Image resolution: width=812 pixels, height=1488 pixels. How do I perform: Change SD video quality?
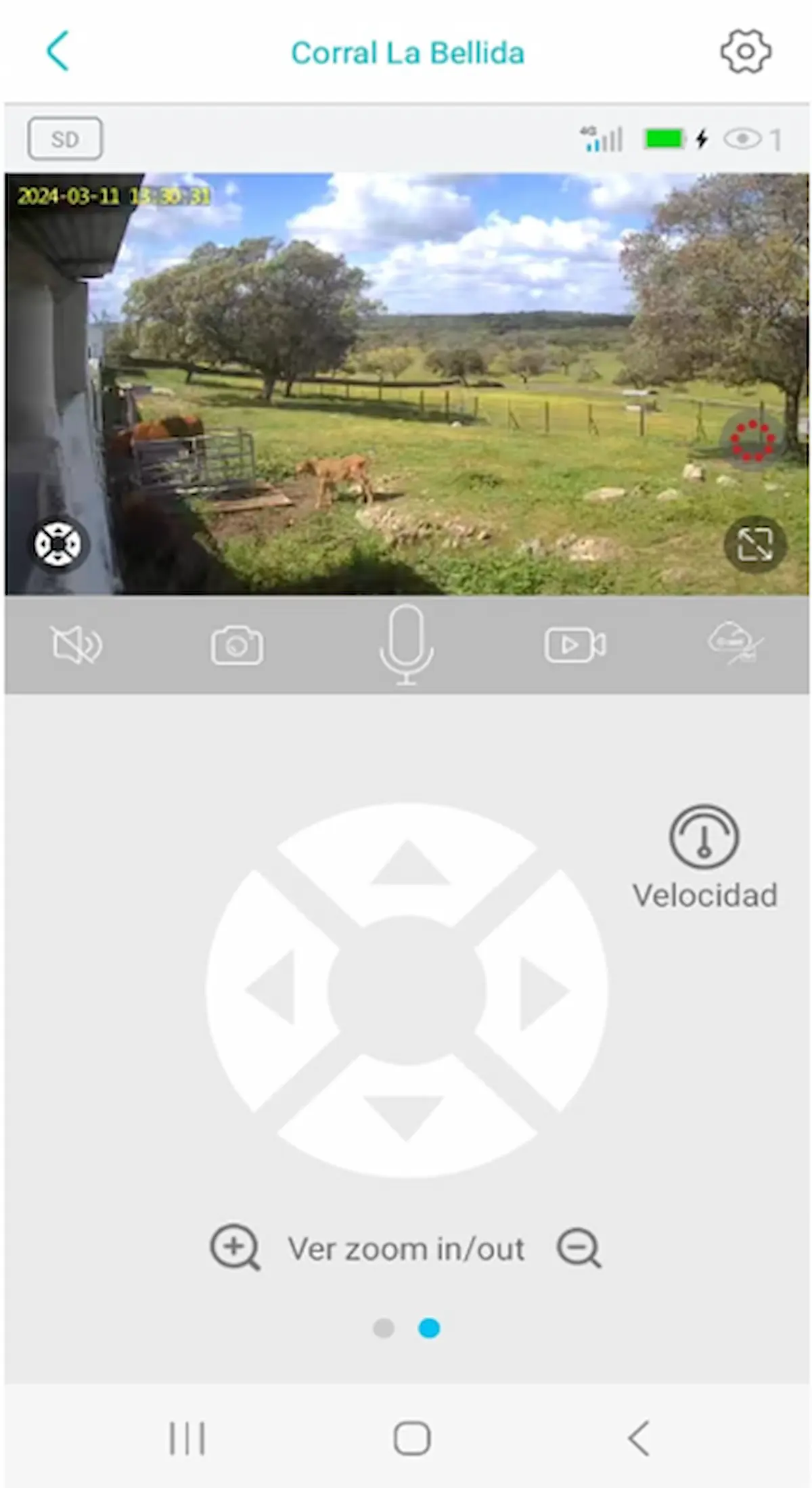tap(65, 139)
